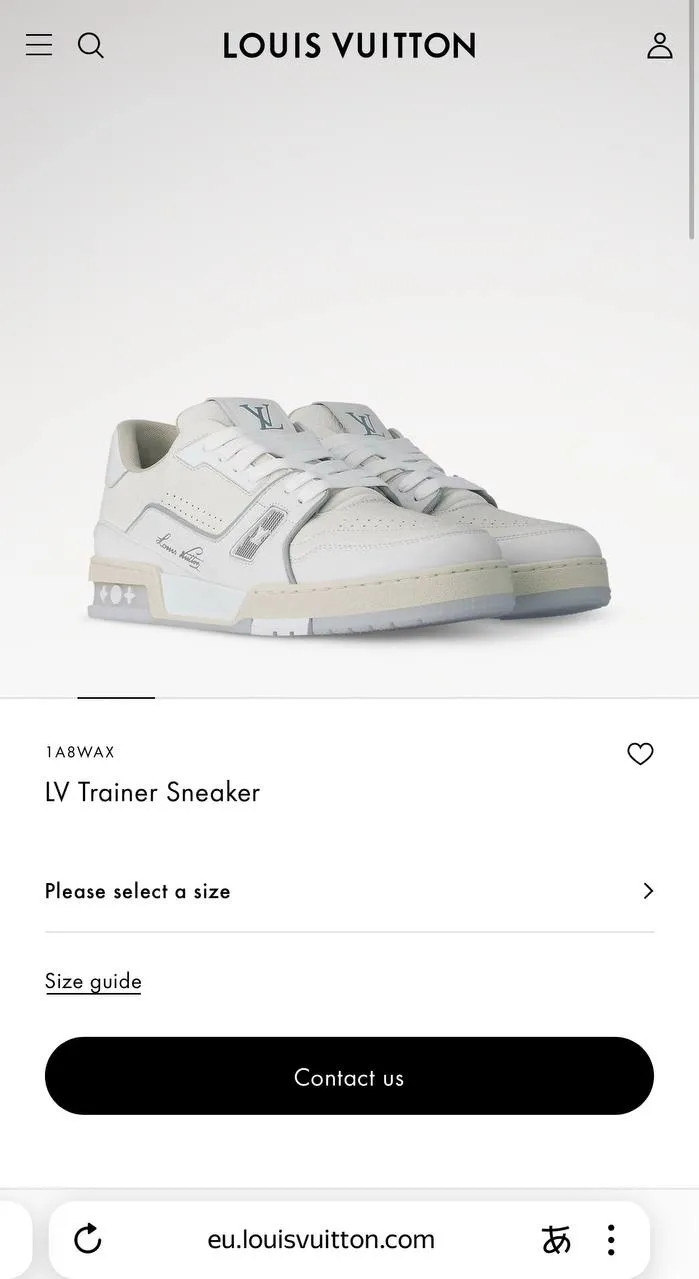Reload the page in browser
This screenshot has width=699, height=1279.
(x=88, y=1239)
